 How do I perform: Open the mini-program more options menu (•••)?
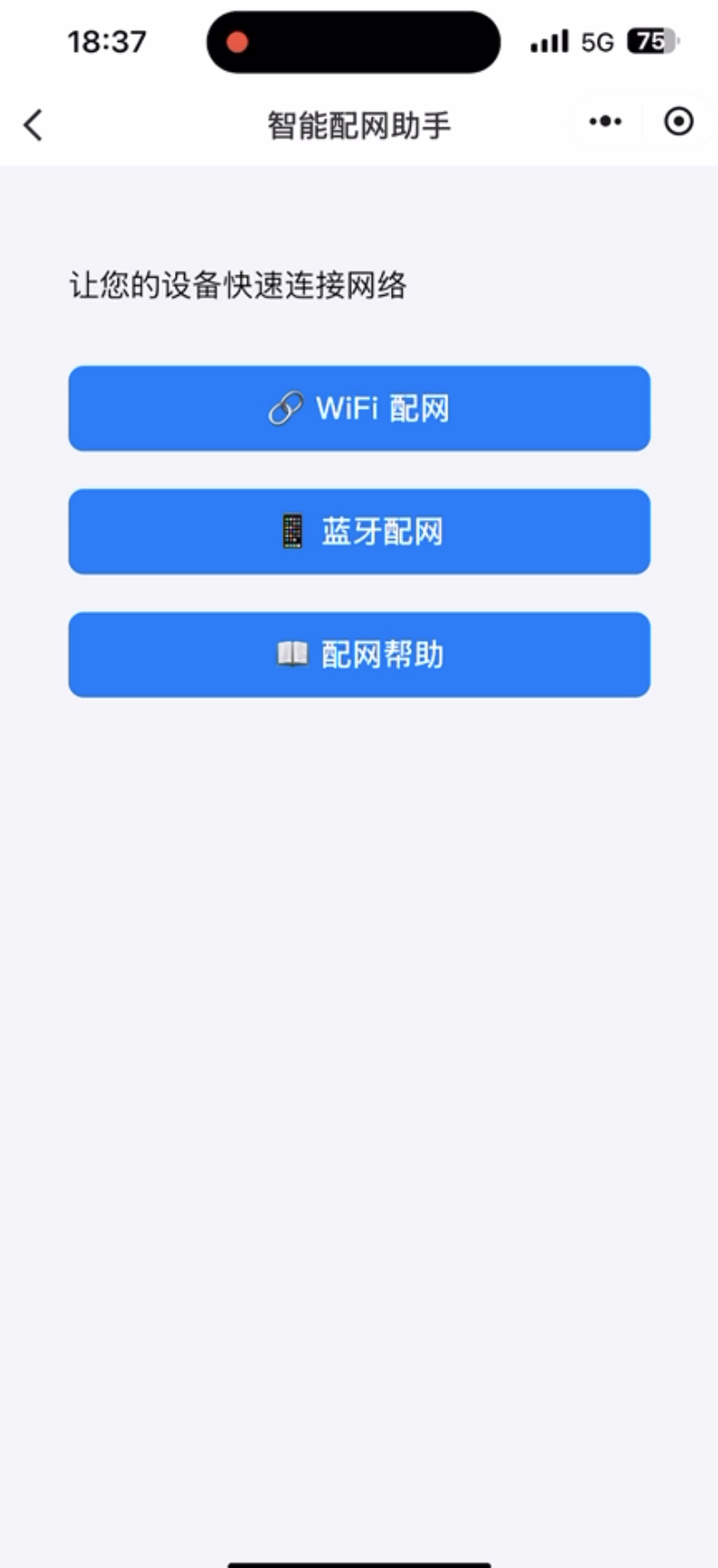(603, 121)
